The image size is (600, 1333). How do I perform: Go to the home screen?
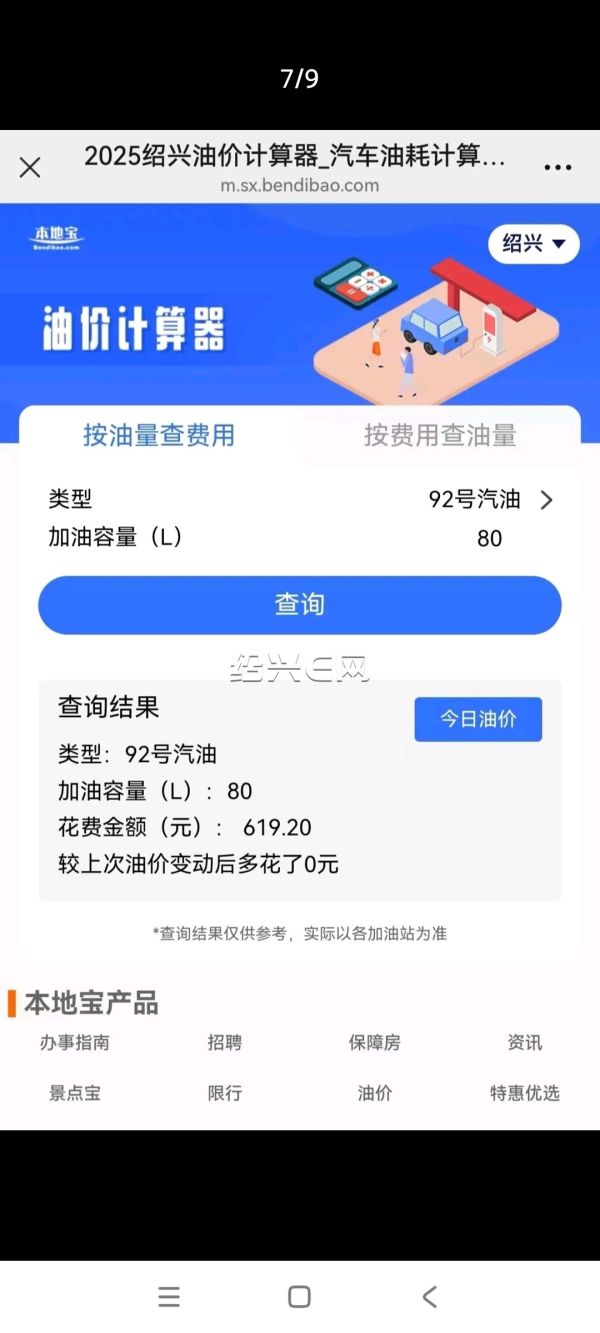[x=299, y=1297]
